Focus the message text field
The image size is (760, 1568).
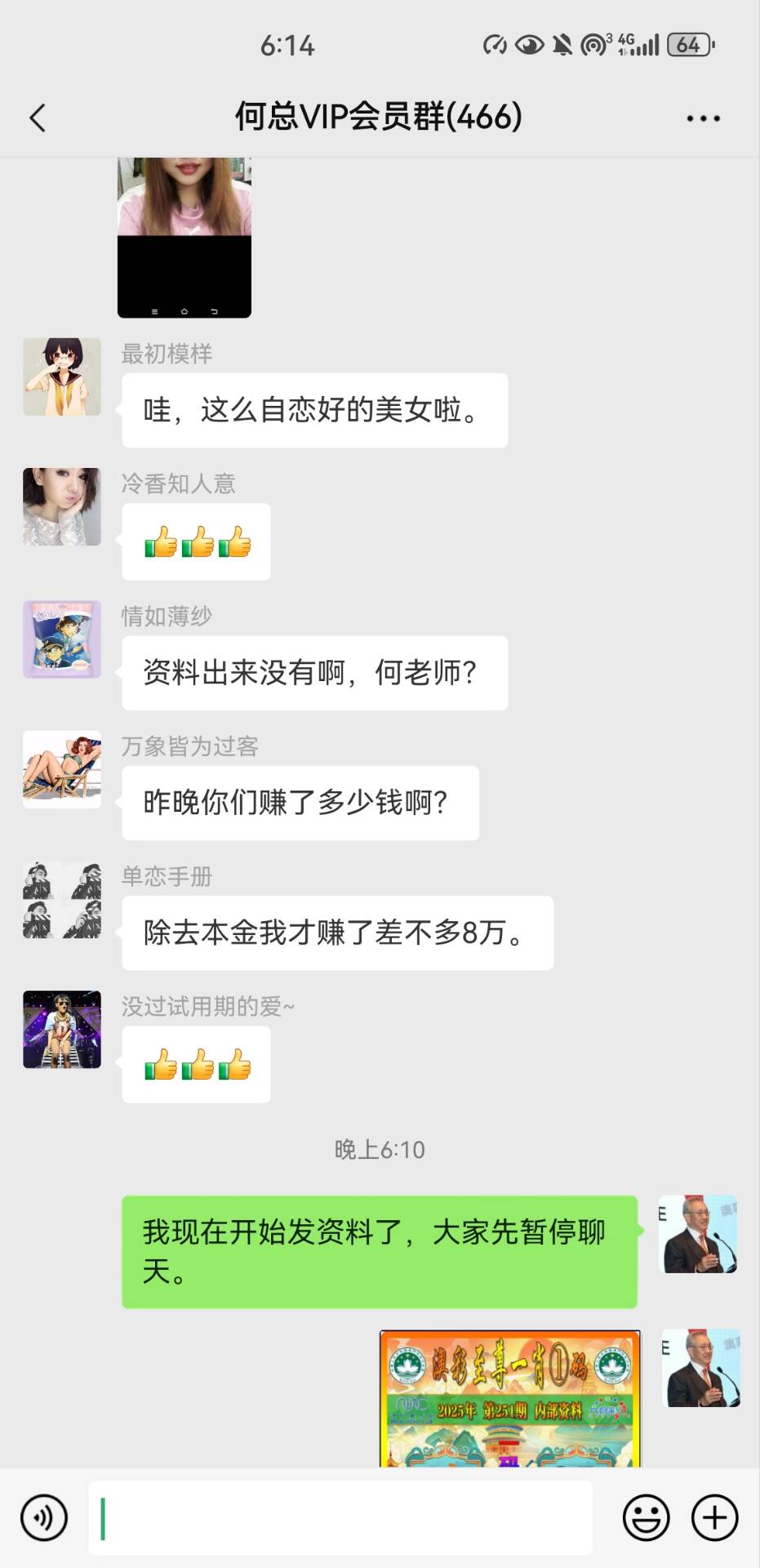[340, 1517]
